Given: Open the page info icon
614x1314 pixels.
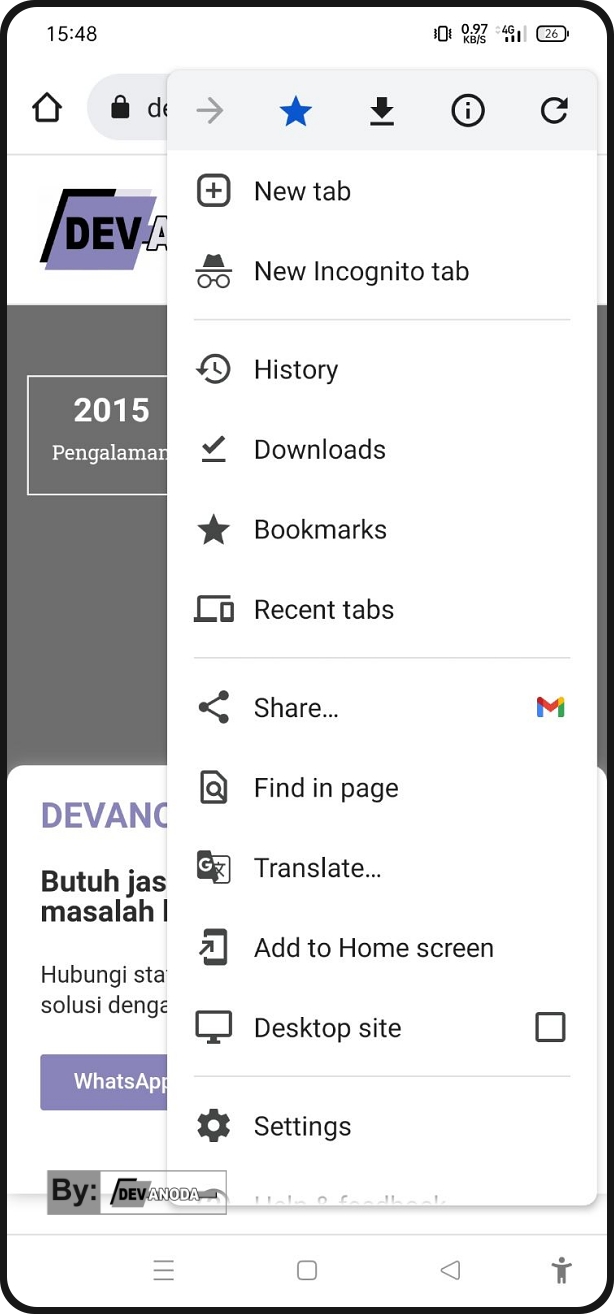Looking at the screenshot, I should (467, 111).
